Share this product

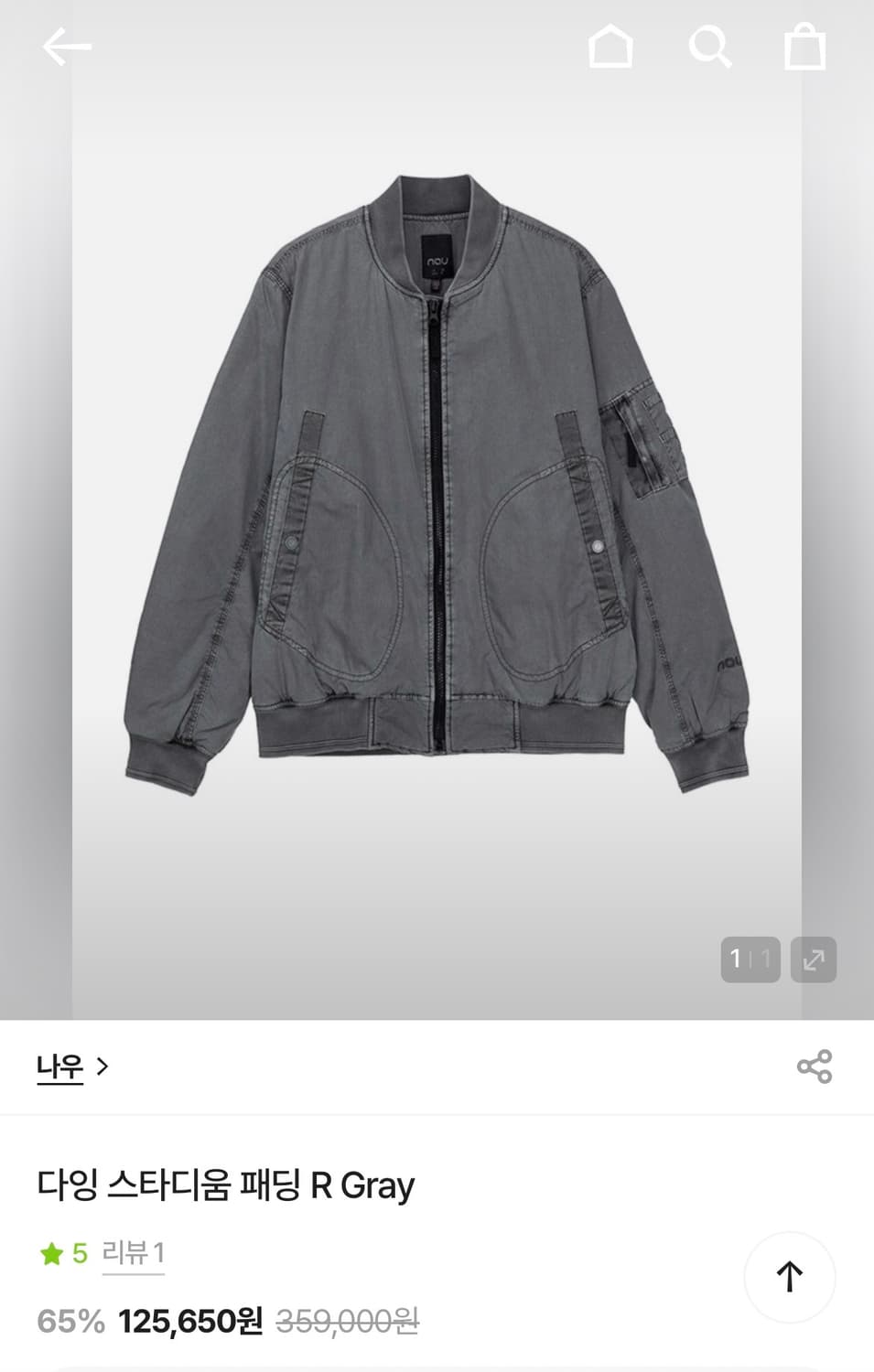[814, 1067]
